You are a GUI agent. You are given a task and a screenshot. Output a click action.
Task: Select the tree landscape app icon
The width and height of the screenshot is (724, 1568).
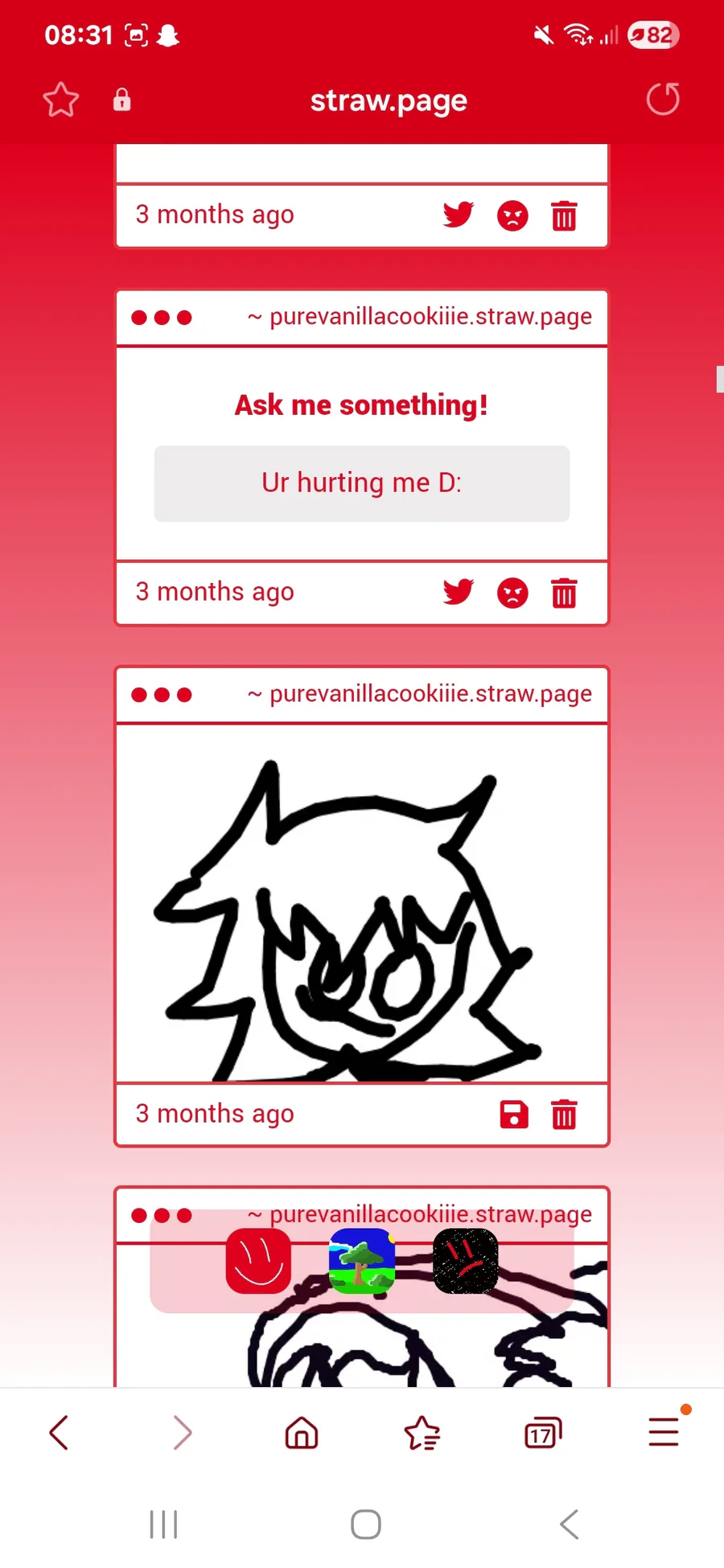[x=362, y=1261]
